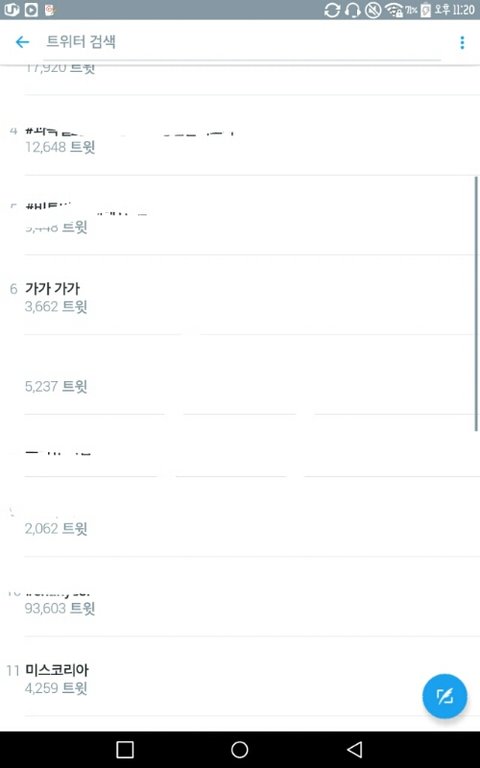
Task: Open the recent apps view
Action: [x=125, y=749]
